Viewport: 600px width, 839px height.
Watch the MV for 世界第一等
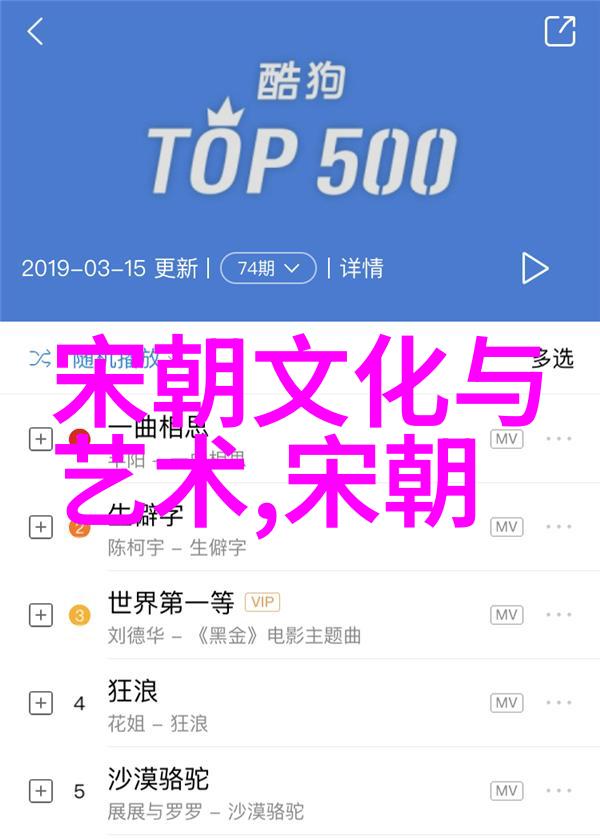pos(507,615)
